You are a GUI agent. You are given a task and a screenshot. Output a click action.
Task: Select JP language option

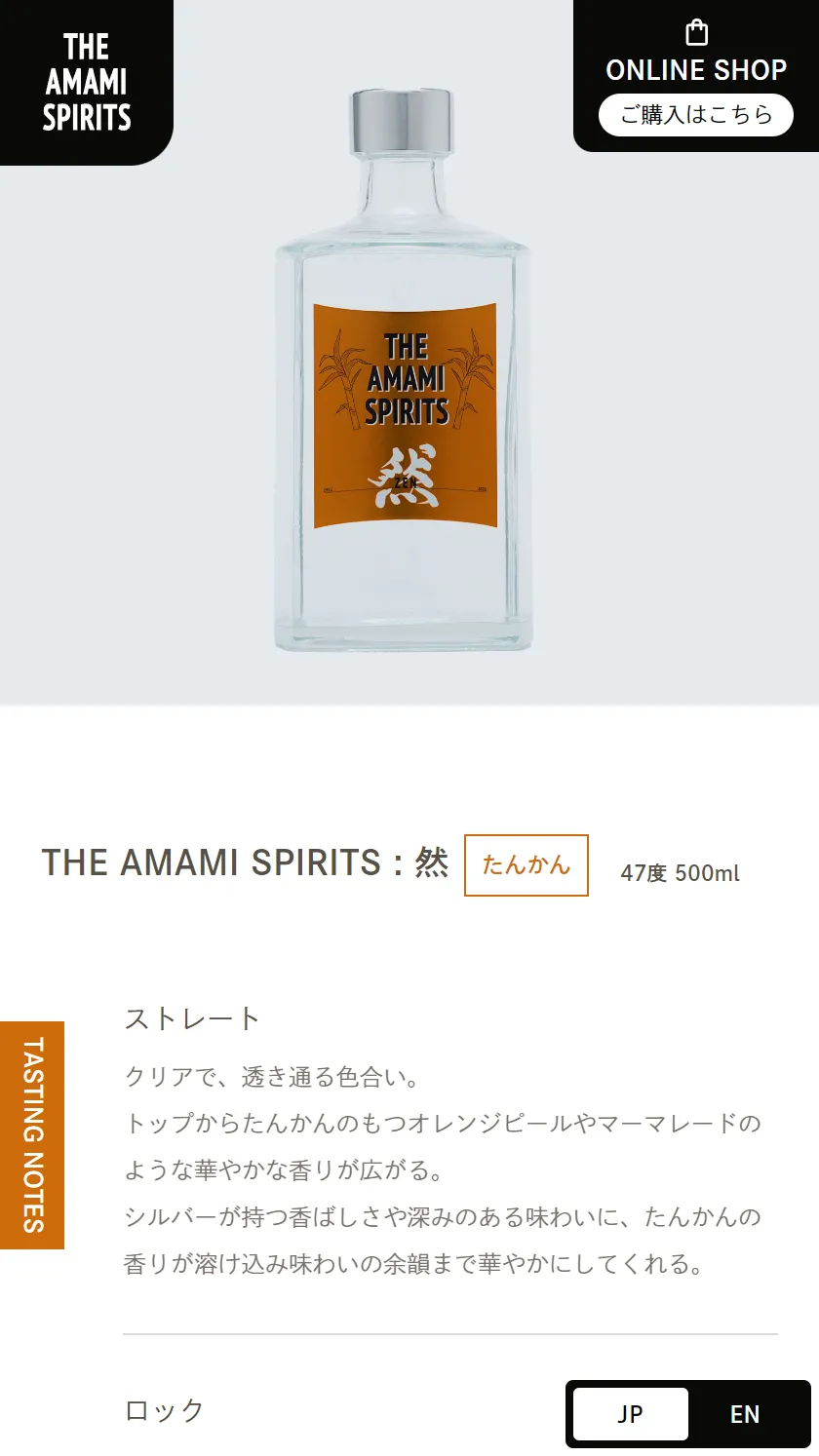[631, 1414]
